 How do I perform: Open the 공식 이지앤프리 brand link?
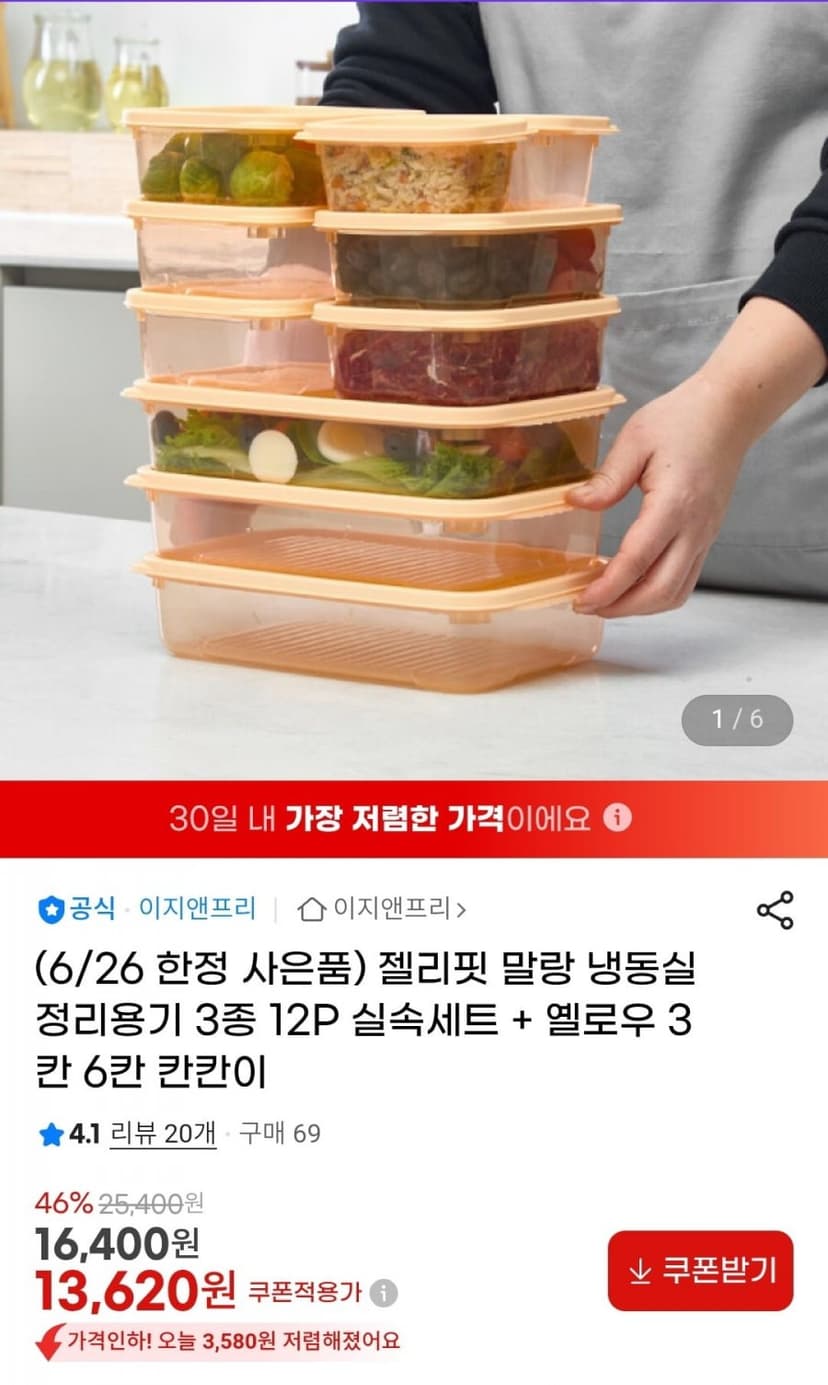tap(146, 909)
